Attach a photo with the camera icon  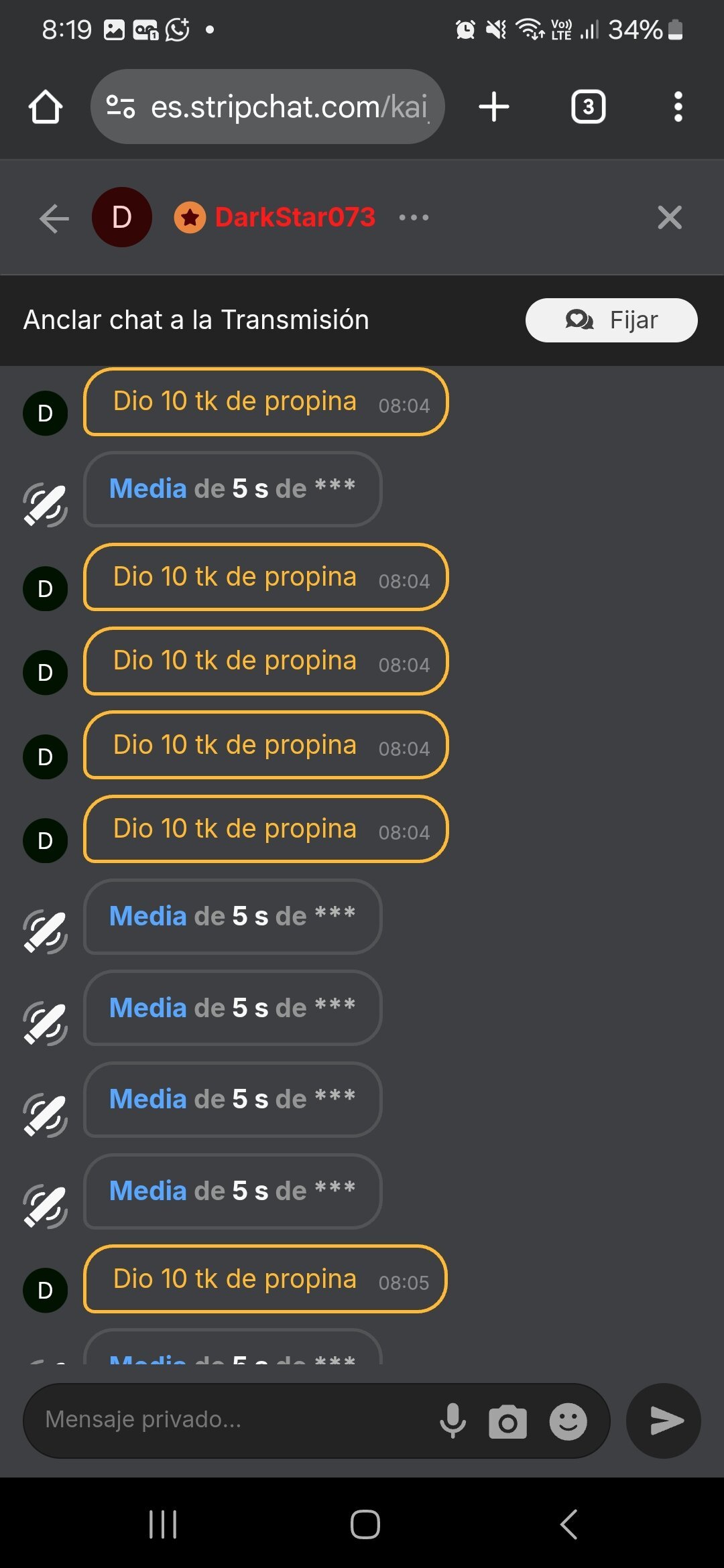point(507,1421)
